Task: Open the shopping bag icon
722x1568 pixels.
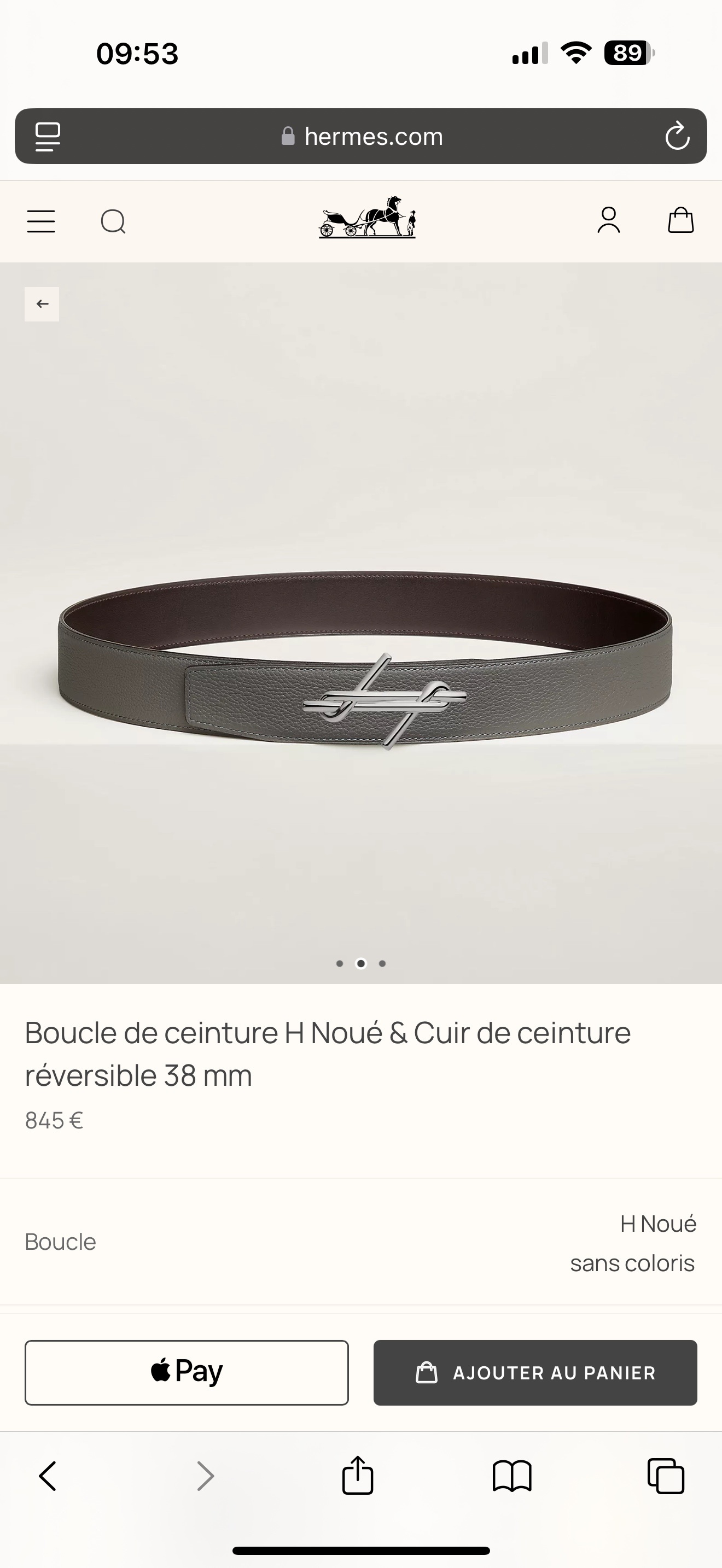Action: (680, 221)
